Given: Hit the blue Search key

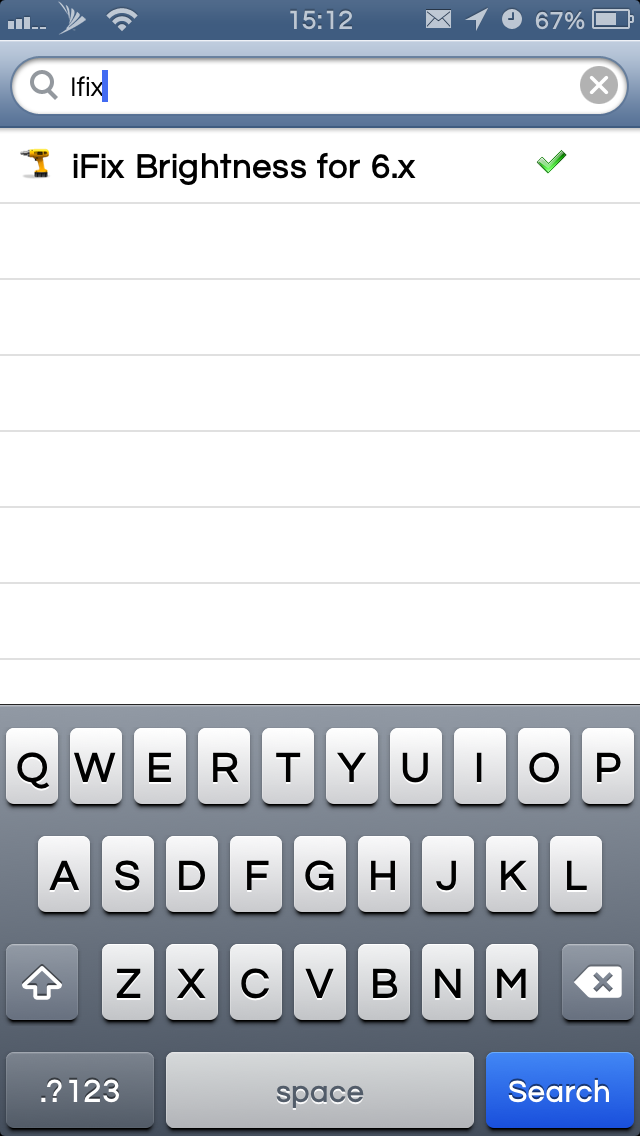Looking at the screenshot, I should (x=560, y=1090).
